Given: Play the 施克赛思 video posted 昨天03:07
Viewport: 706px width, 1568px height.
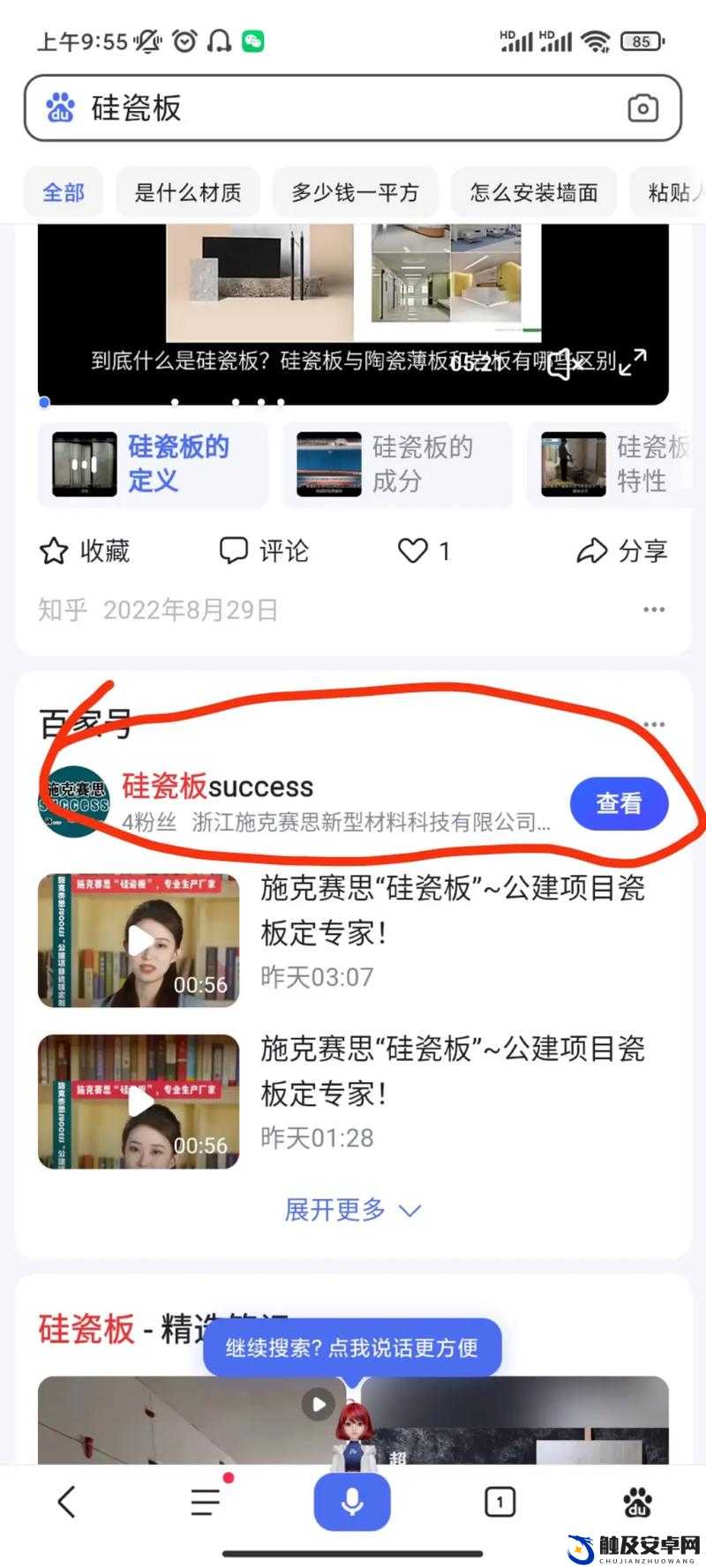Looking at the screenshot, I should tap(139, 940).
